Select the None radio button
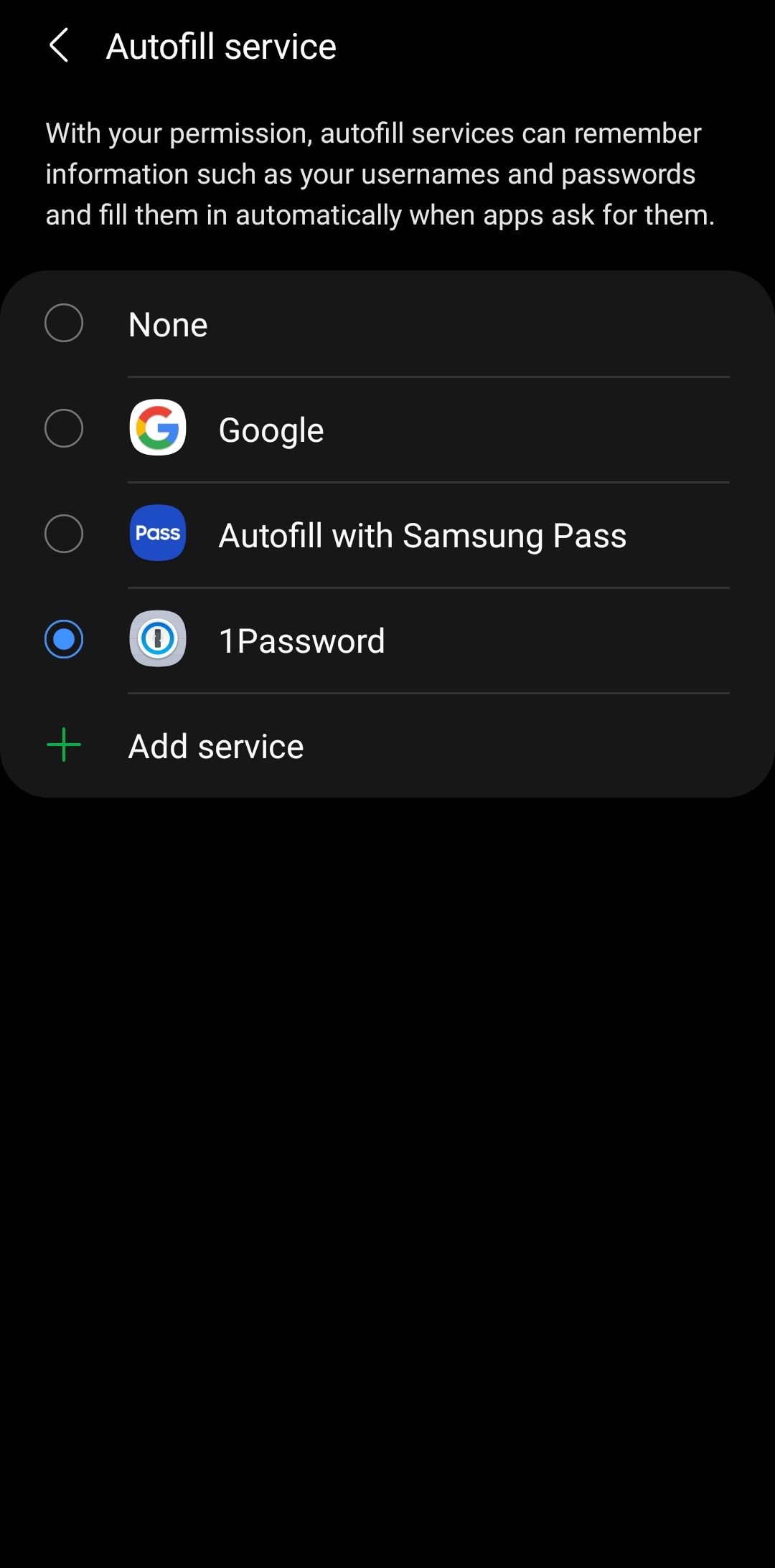The image size is (775, 1568). coord(64,323)
